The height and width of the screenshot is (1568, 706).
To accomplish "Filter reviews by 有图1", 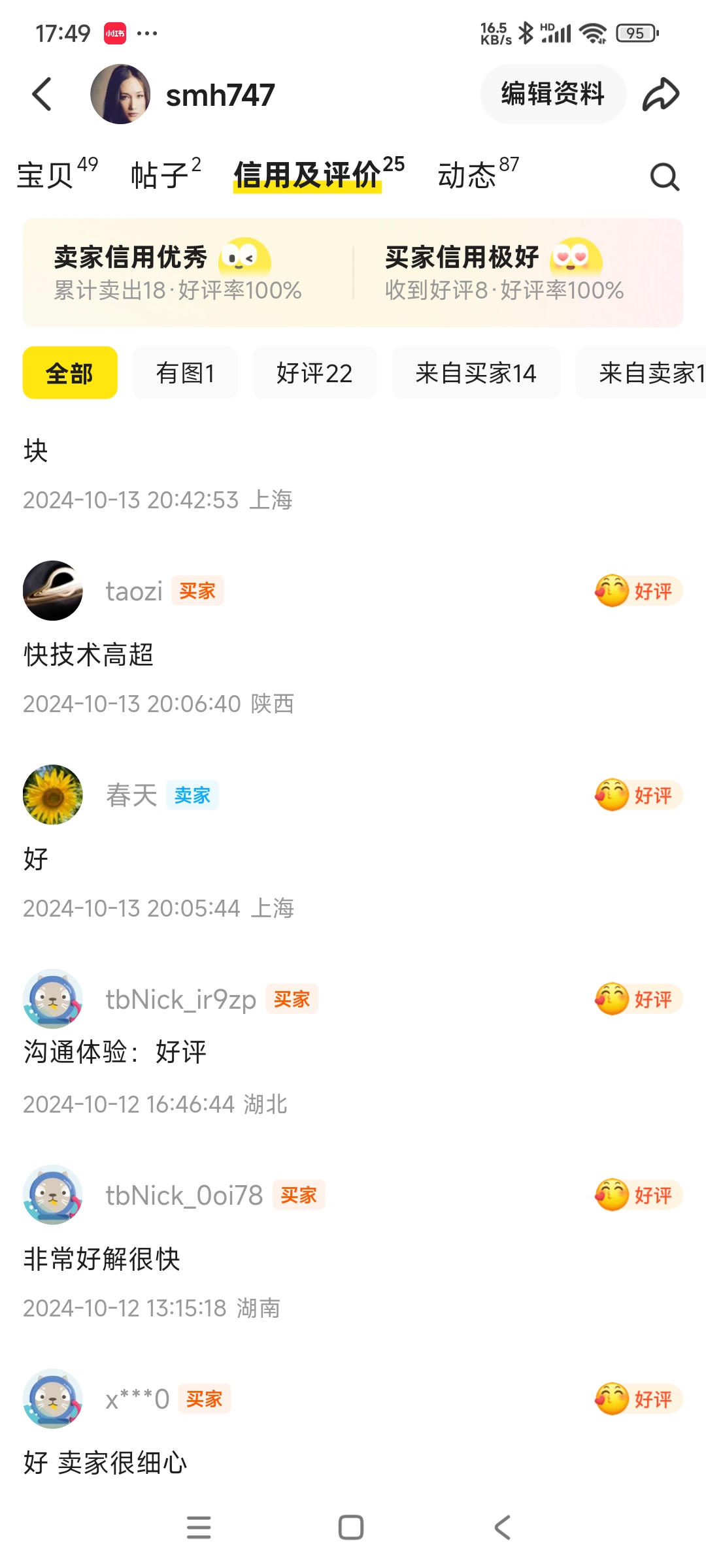I will [x=185, y=373].
